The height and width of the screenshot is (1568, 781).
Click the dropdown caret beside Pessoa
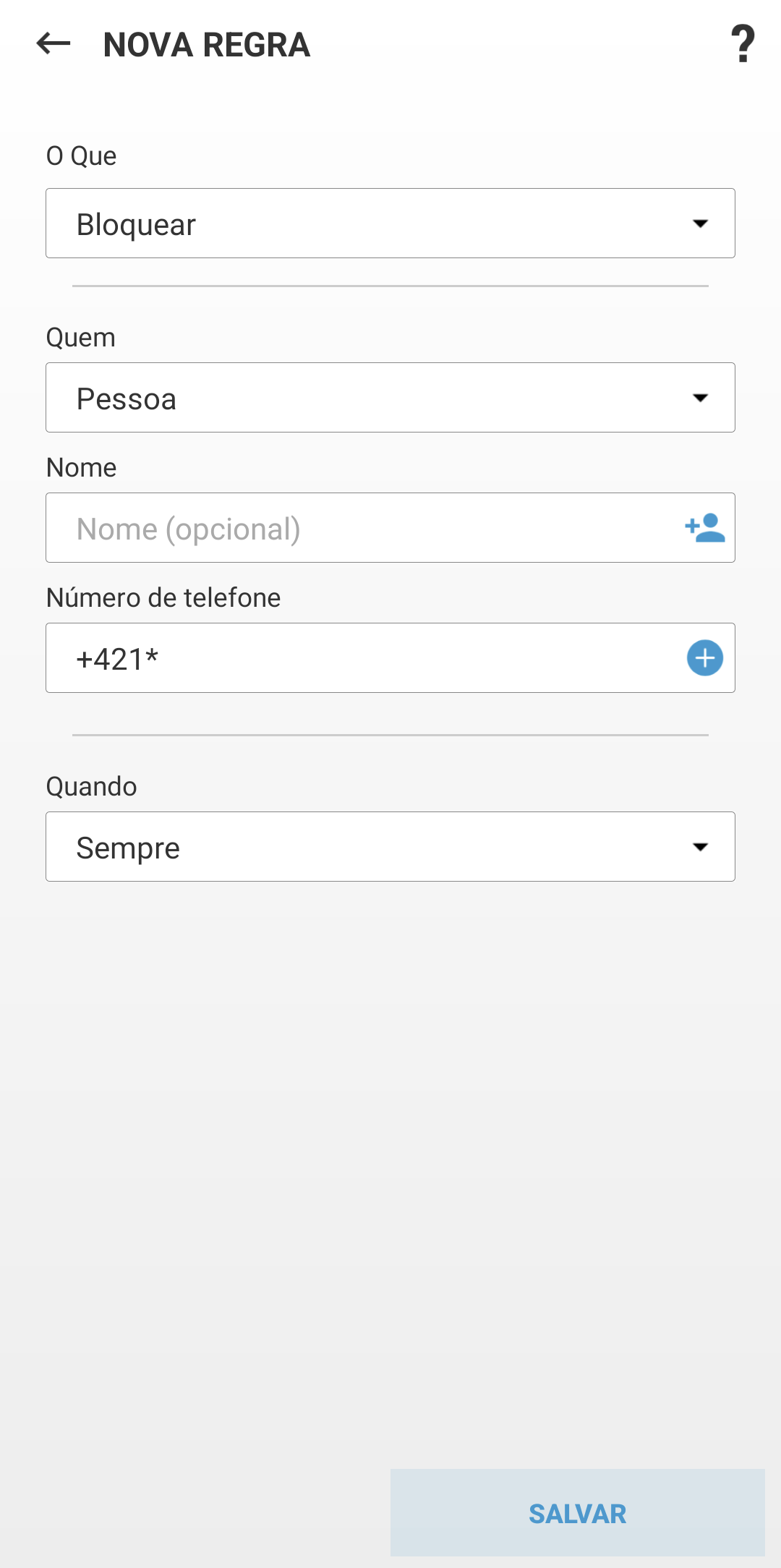pos(700,397)
